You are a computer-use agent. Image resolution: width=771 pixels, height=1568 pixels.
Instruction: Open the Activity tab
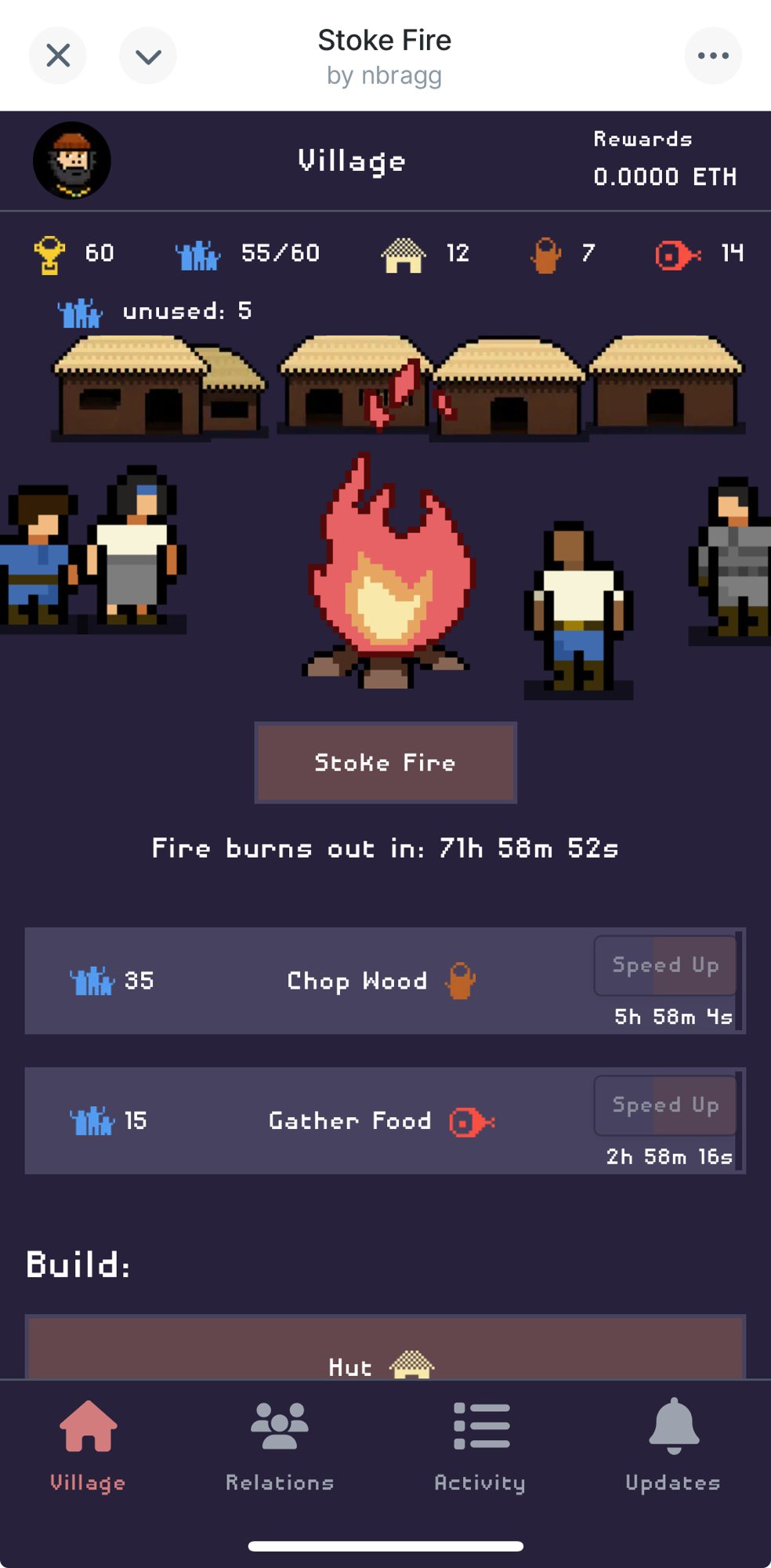pyautogui.click(x=480, y=1446)
